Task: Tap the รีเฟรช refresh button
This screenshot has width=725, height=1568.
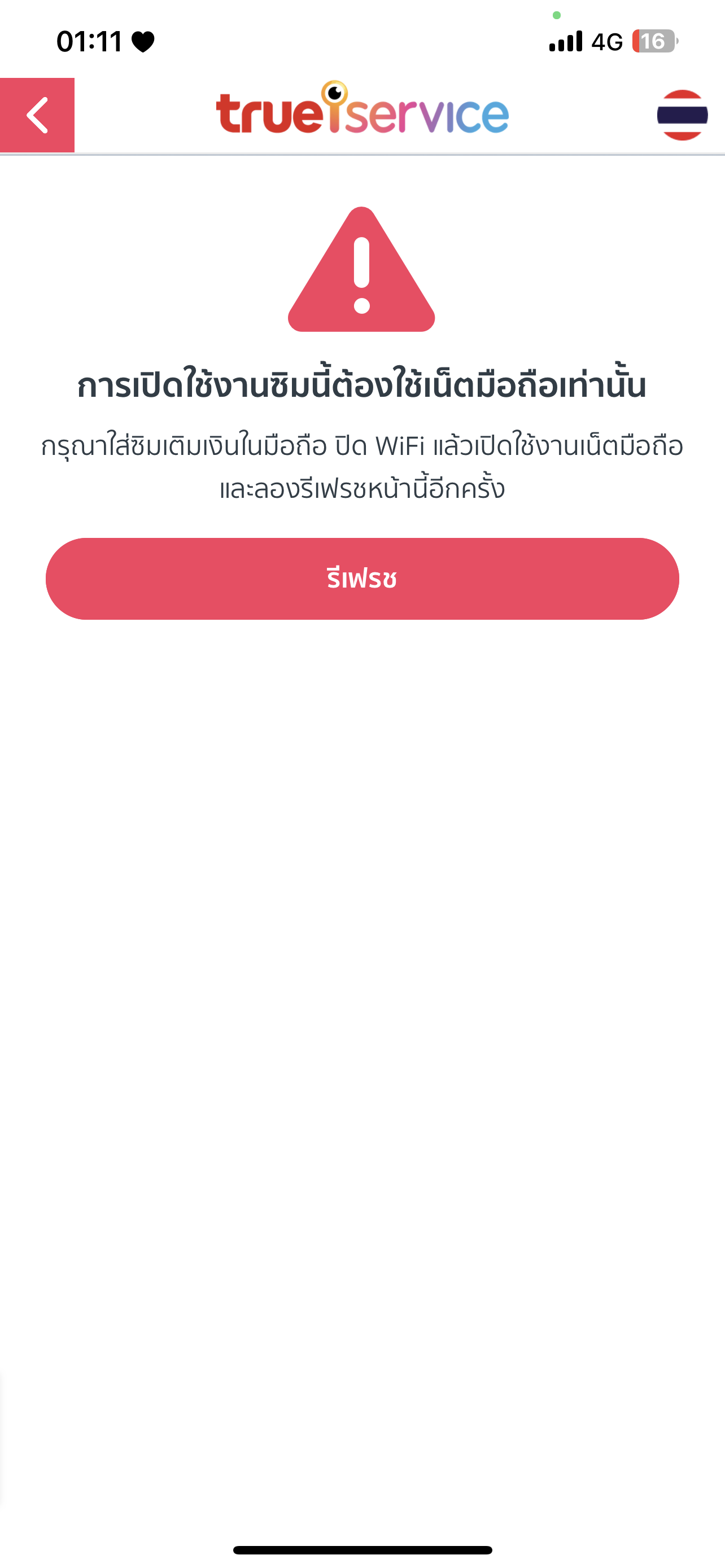Action: click(x=362, y=578)
